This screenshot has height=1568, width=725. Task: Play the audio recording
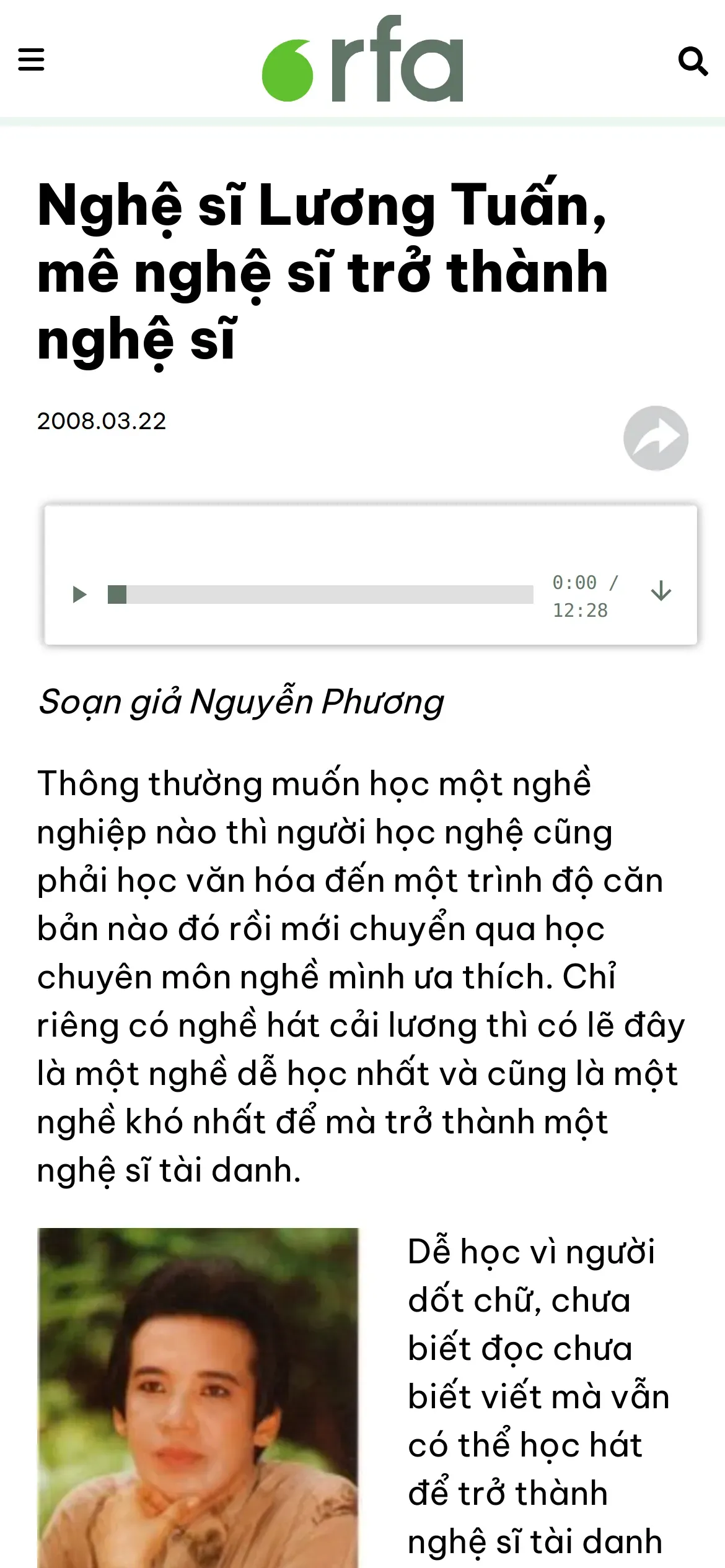(x=79, y=595)
